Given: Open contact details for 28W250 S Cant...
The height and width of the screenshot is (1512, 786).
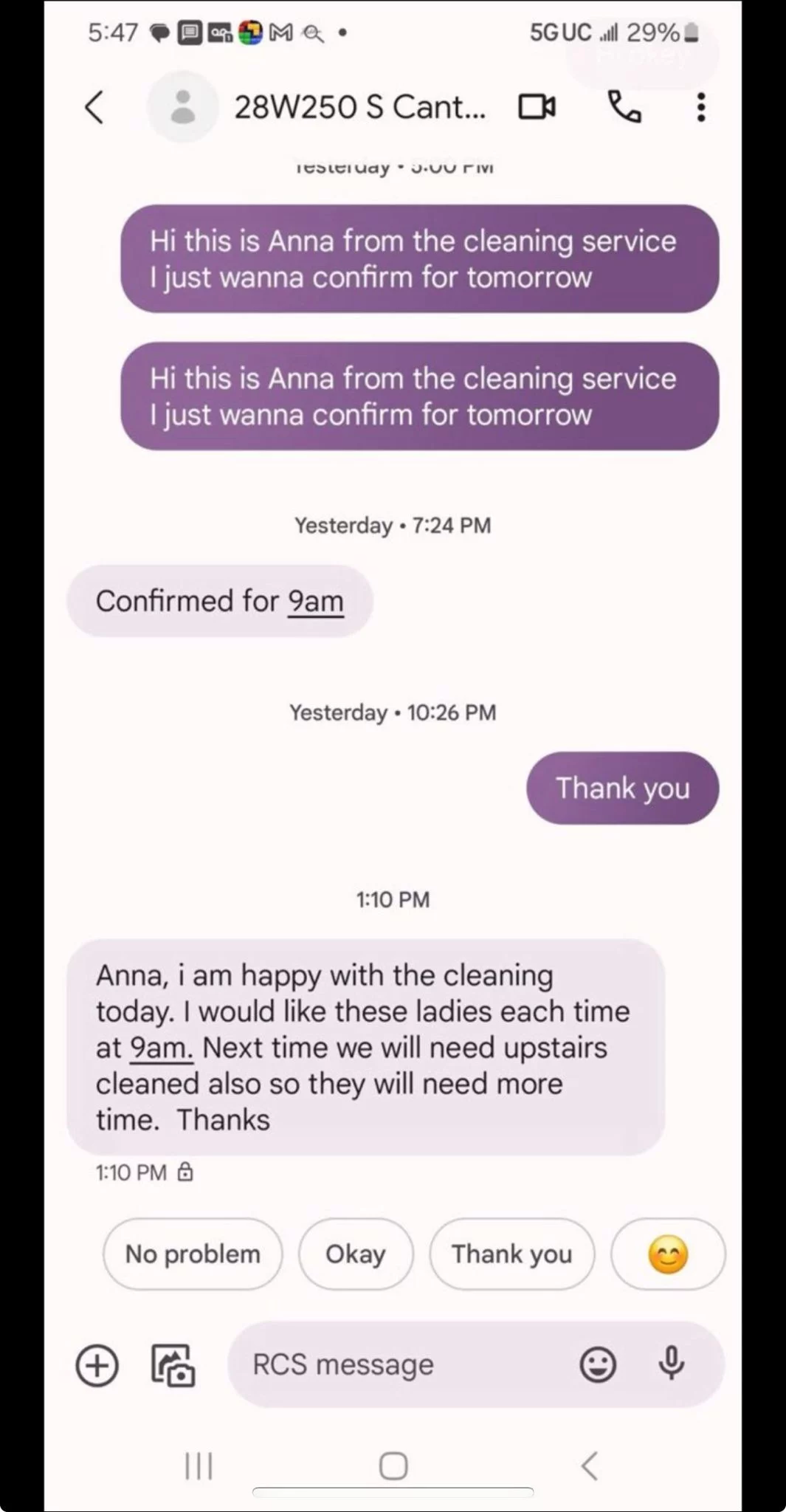Looking at the screenshot, I should point(359,108).
